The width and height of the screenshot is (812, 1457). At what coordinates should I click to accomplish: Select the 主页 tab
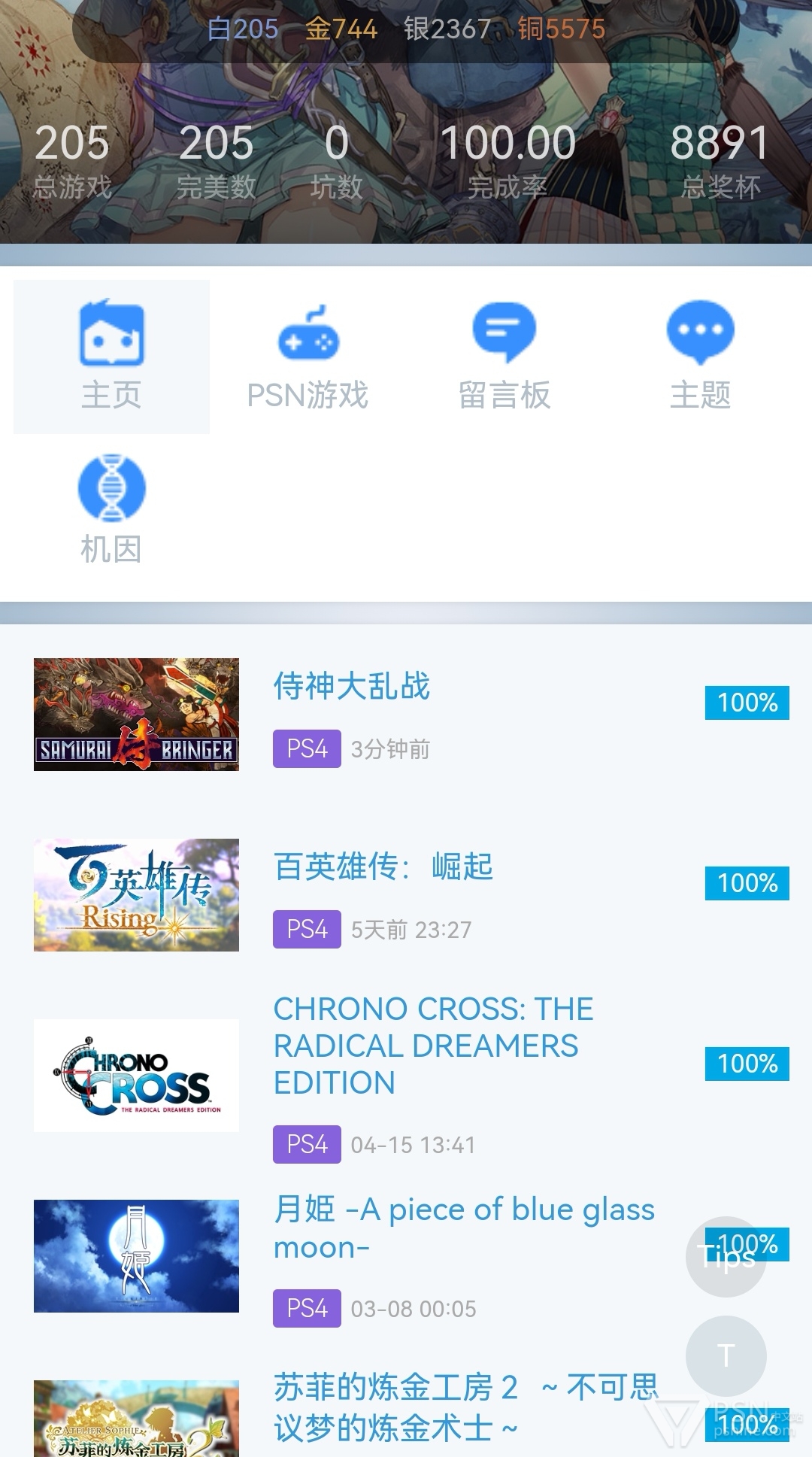click(111, 357)
